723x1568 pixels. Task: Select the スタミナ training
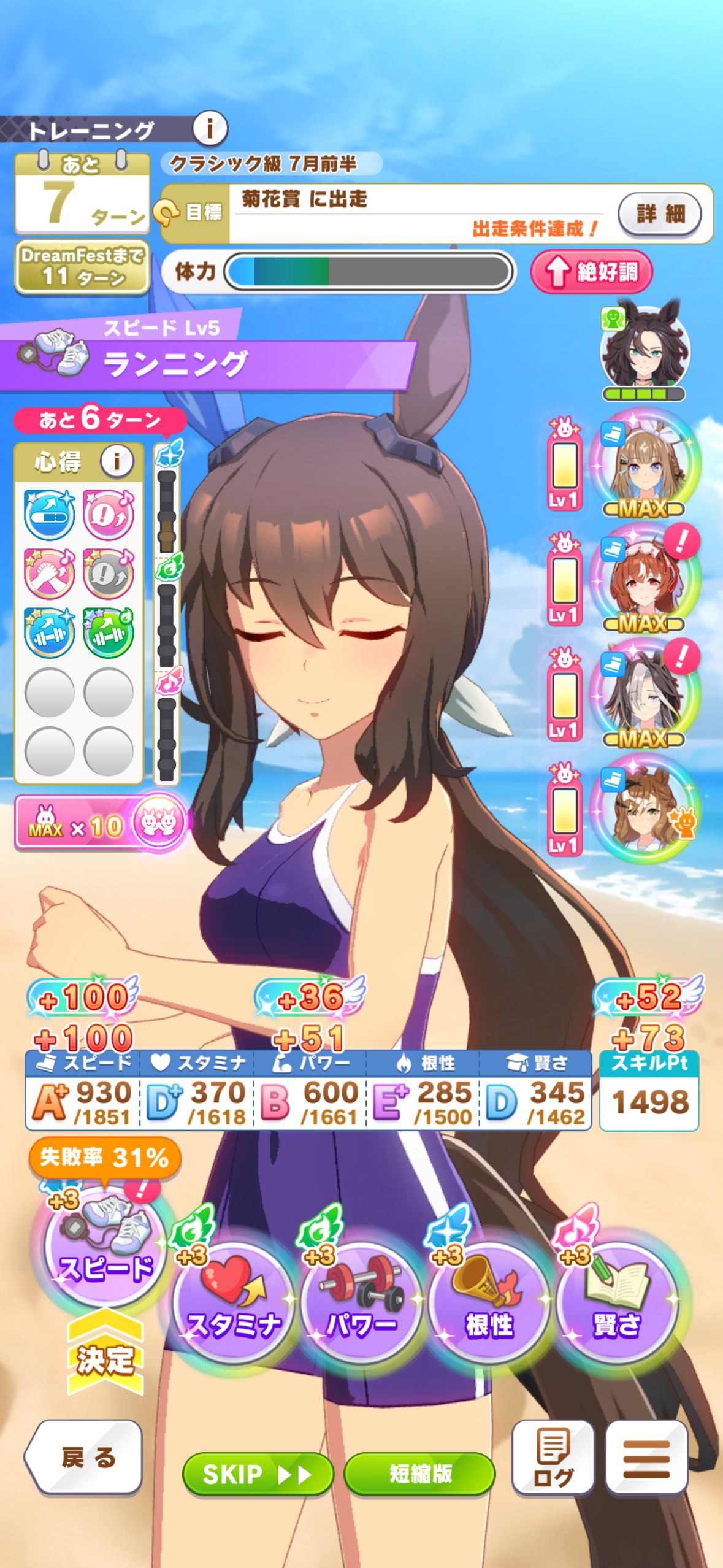click(234, 1304)
